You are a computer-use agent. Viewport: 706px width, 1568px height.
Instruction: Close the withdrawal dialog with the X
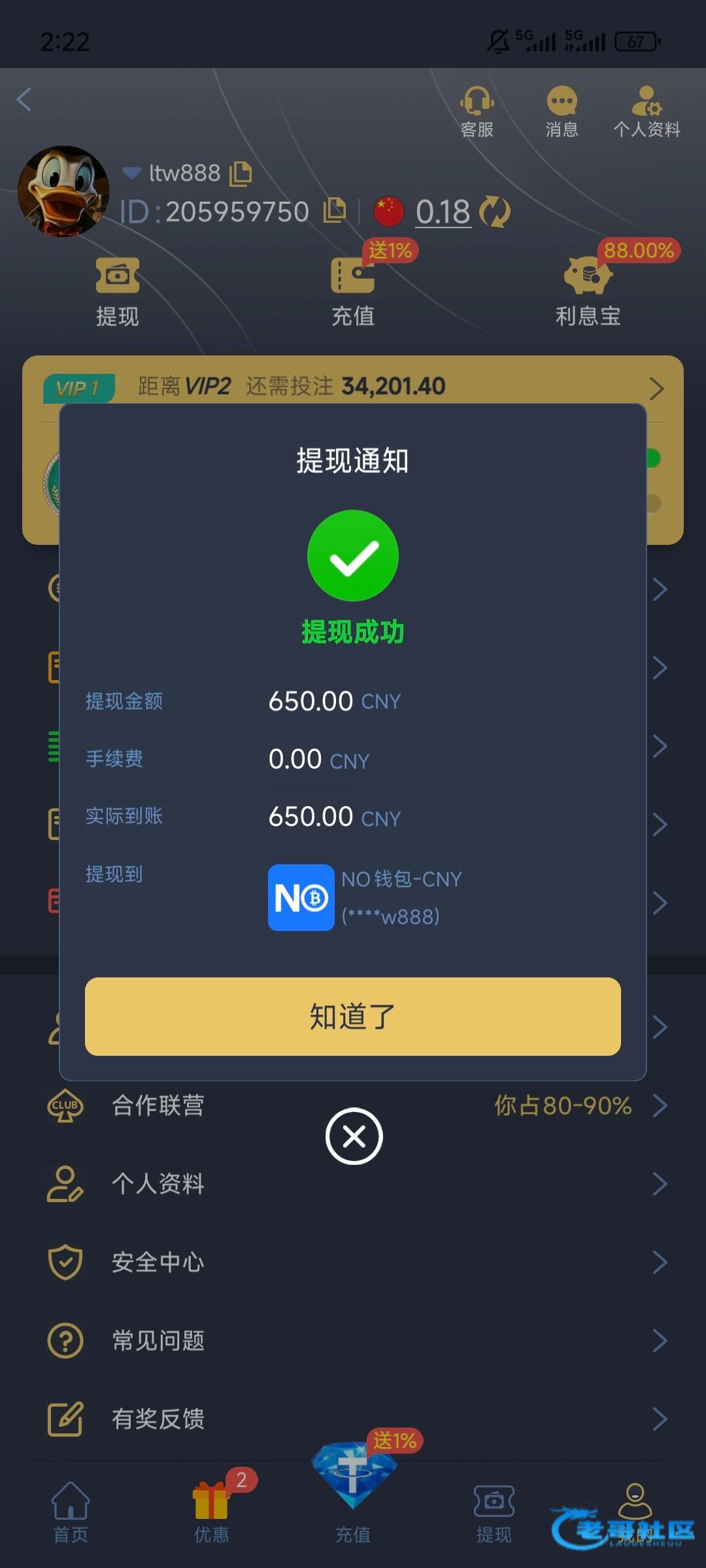click(354, 1136)
